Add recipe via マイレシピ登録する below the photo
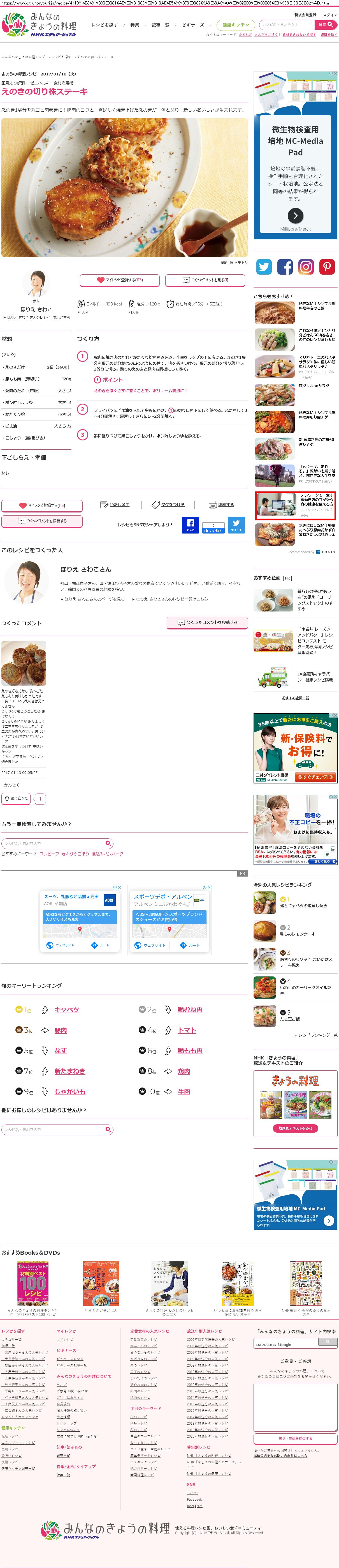The image size is (339, 1568). (120, 280)
